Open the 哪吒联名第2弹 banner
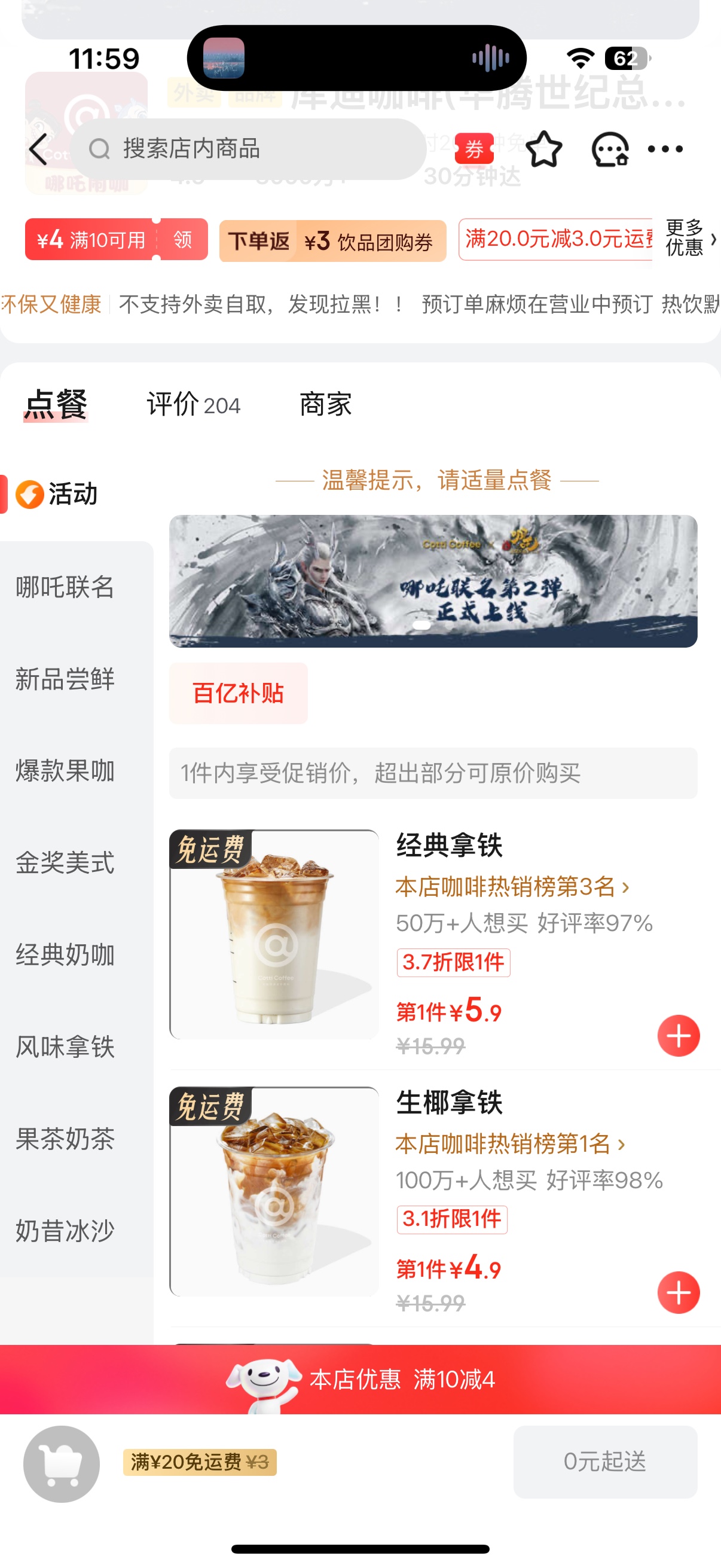Screen dimensions: 721x1568 [x=433, y=581]
